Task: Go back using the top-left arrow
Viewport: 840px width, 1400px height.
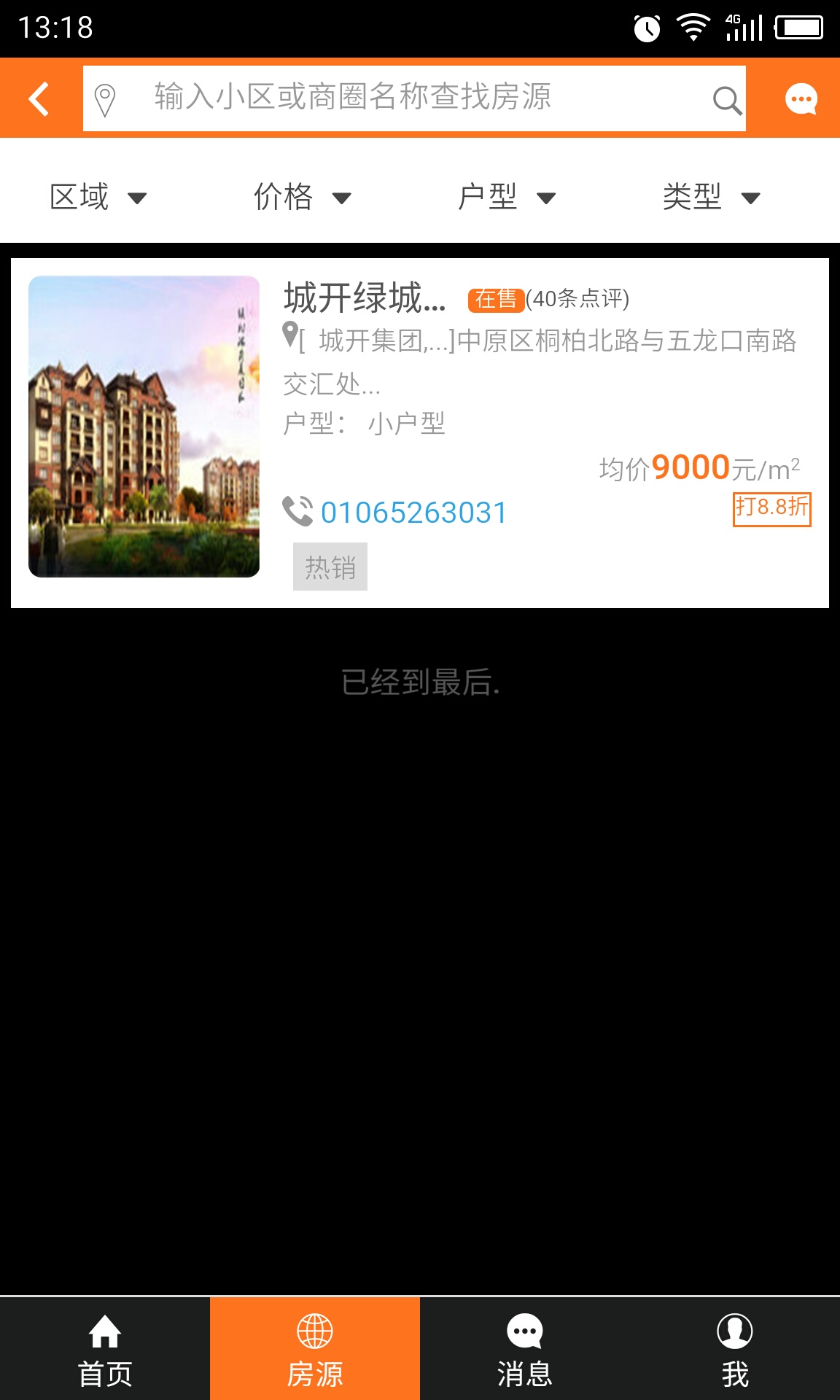Action: click(39, 98)
